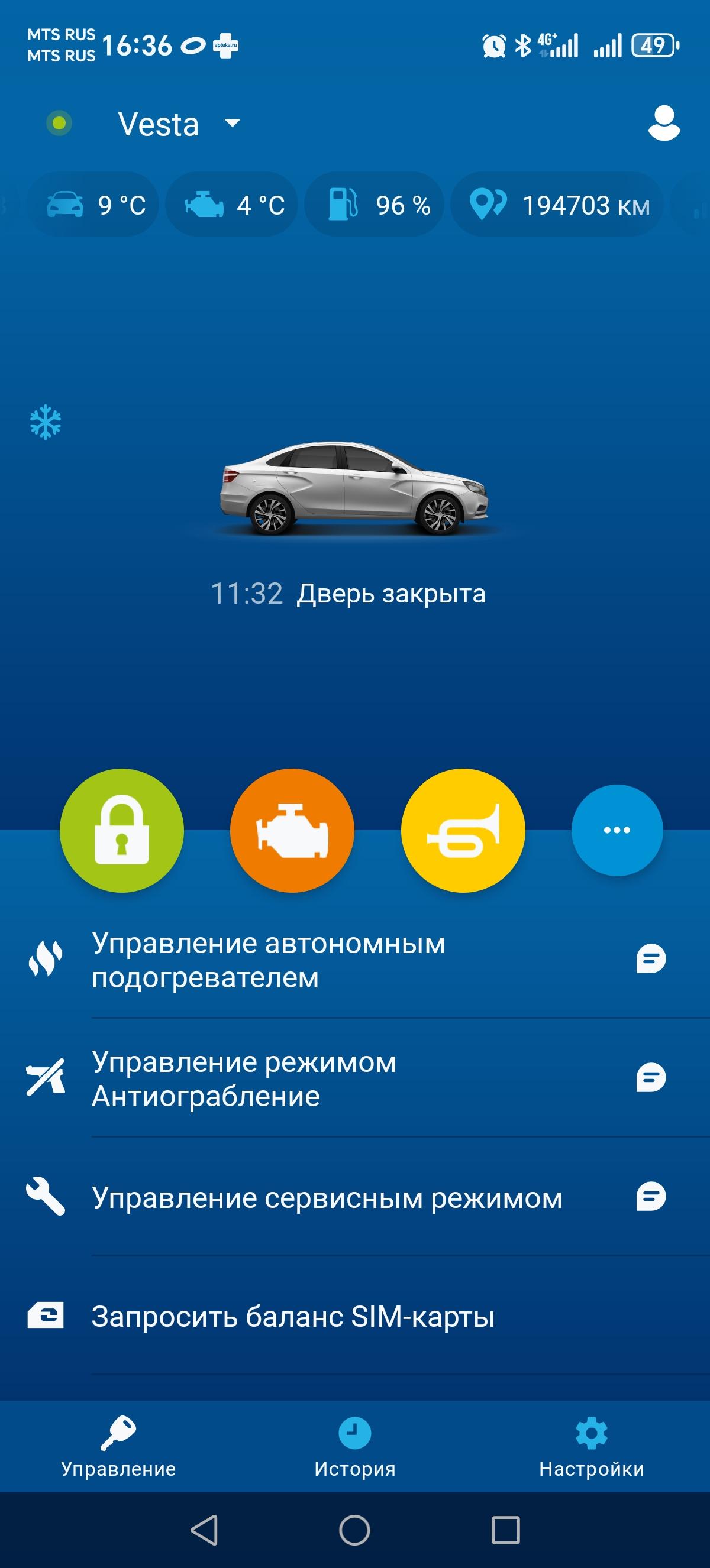Tap the orange engine start button
This screenshot has height=1568, width=710.
[292, 830]
